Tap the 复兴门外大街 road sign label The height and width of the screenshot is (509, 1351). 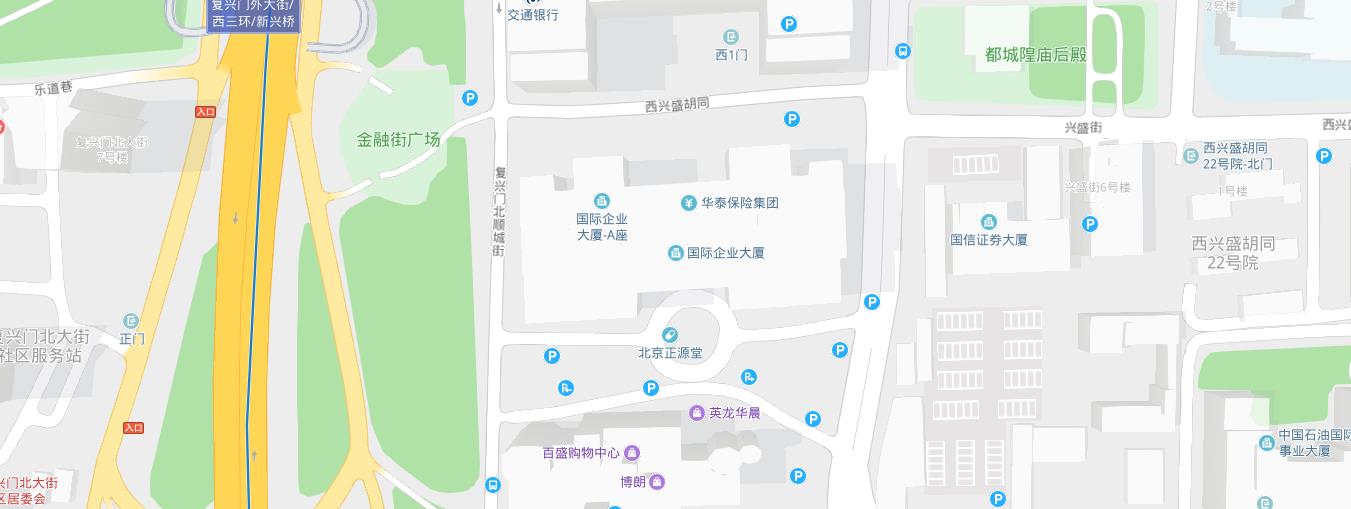pos(253,12)
